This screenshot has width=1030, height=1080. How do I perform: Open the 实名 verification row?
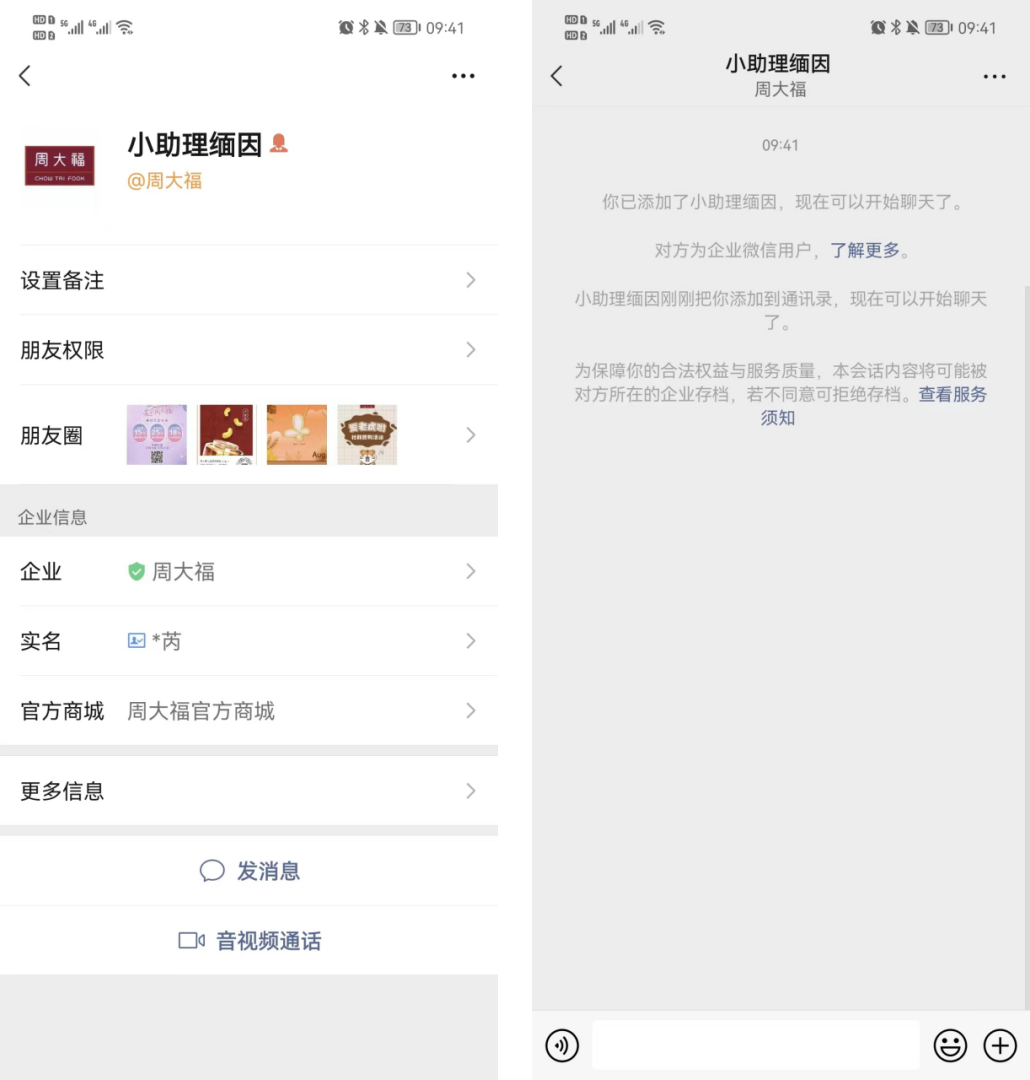[x=248, y=642]
